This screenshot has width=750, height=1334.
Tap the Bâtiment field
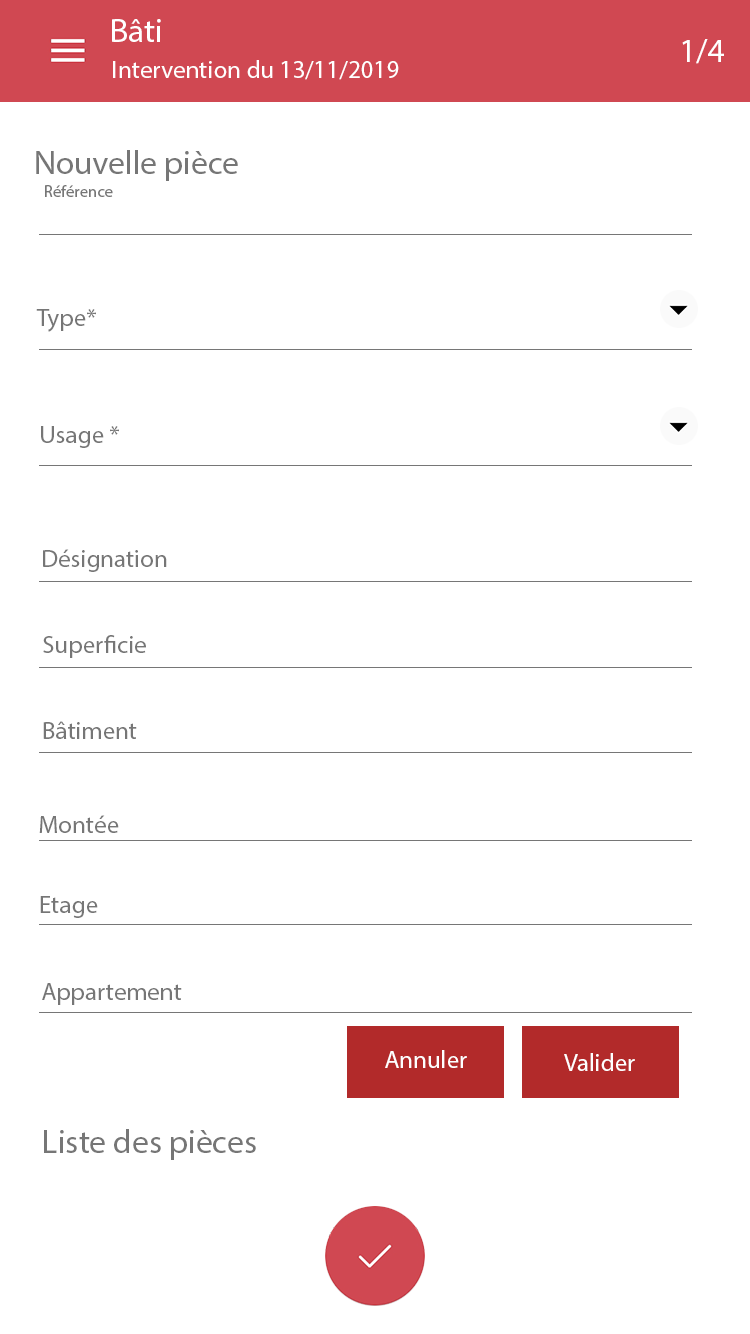tap(365, 732)
